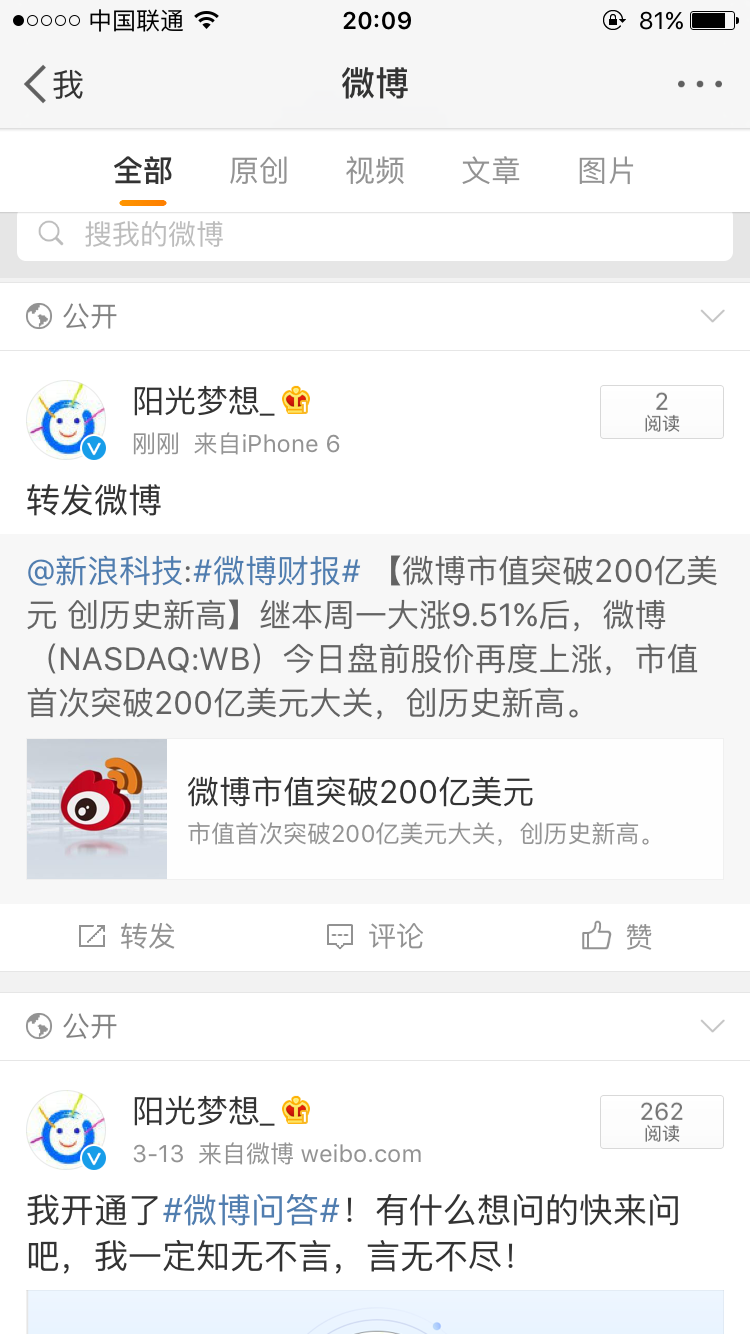
Task: Like the post with the 赞 button
Action: (617, 937)
